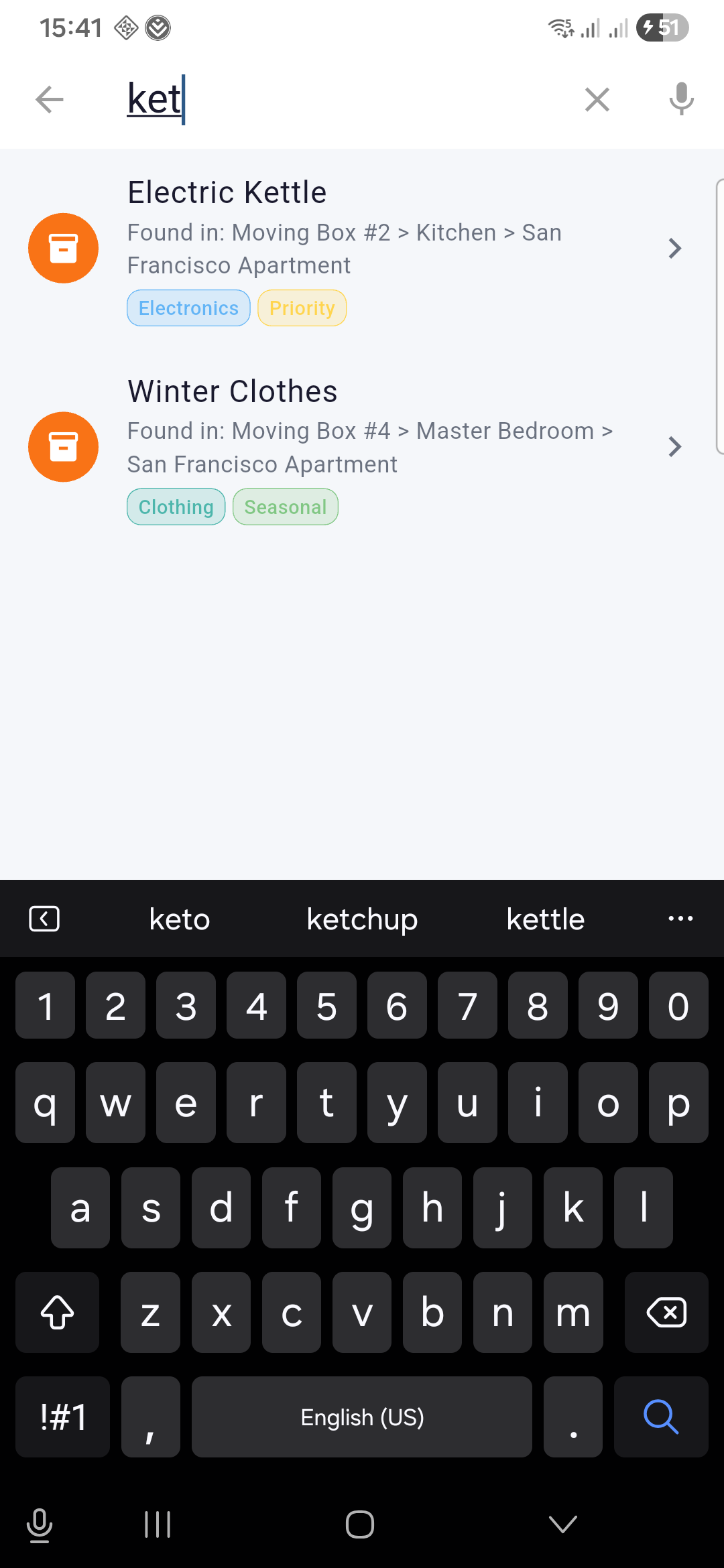Tap the Electric Kettle box icon
724x1568 pixels.
click(63, 248)
